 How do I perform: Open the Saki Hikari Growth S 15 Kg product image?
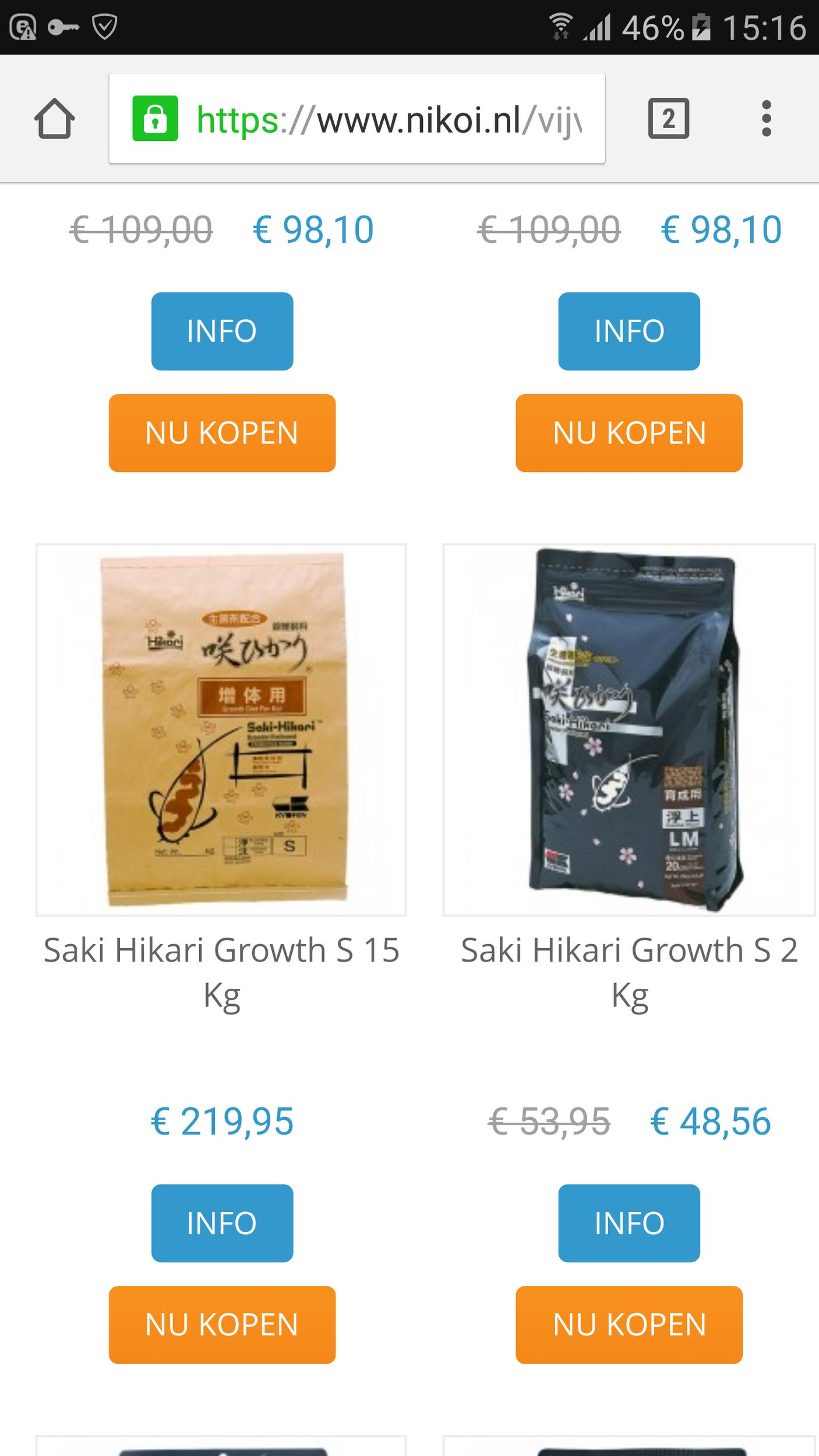click(221, 730)
